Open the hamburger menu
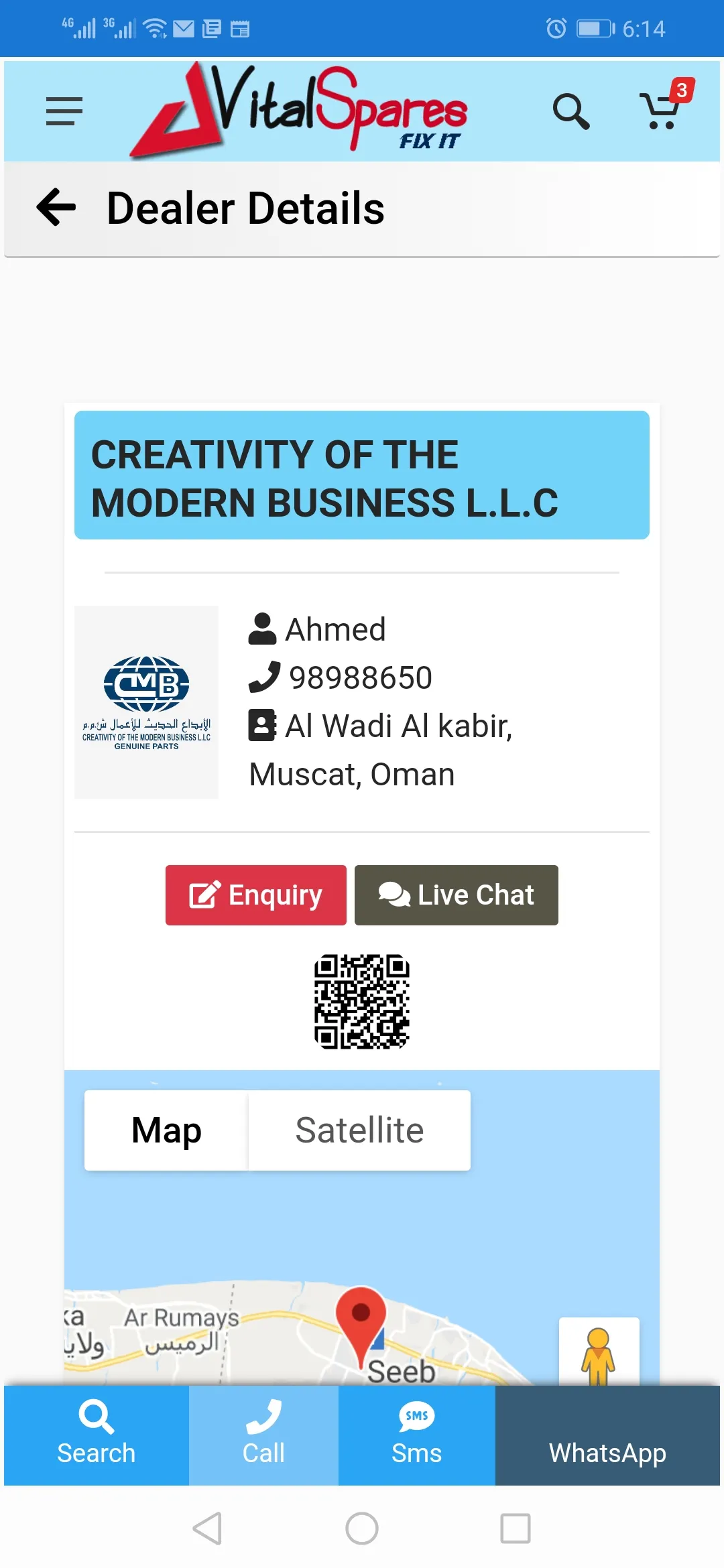This screenshot has width=724, height=1568. click(x=64, y=111)
